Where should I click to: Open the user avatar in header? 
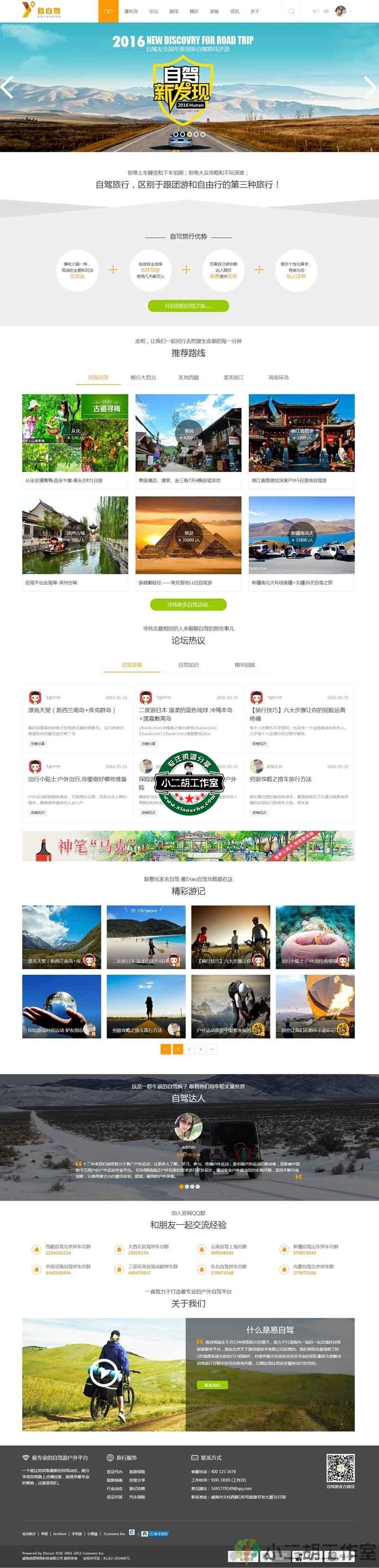[x=340, y=11]
